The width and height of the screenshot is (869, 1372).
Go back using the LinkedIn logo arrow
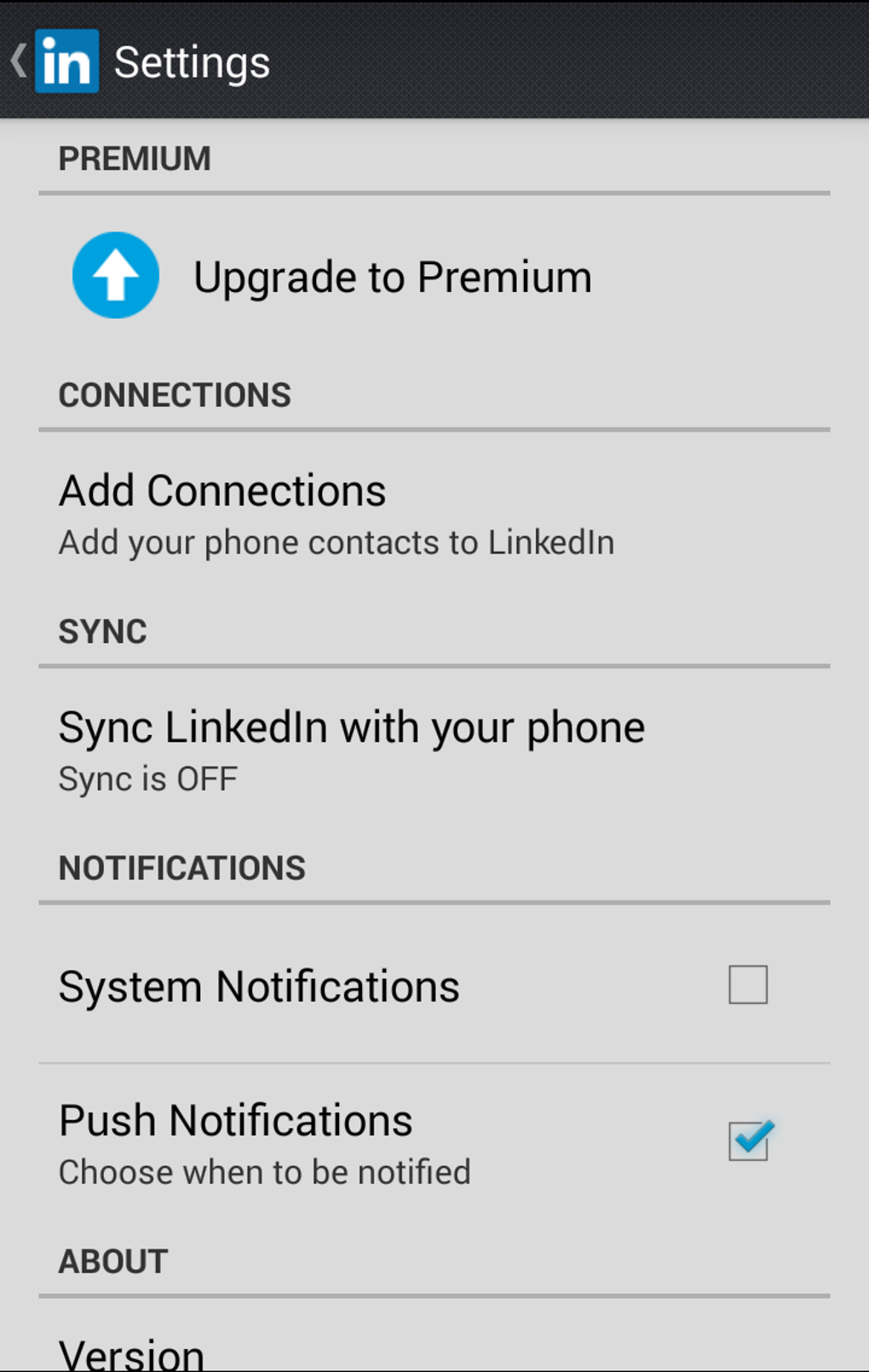pos(55,61)
